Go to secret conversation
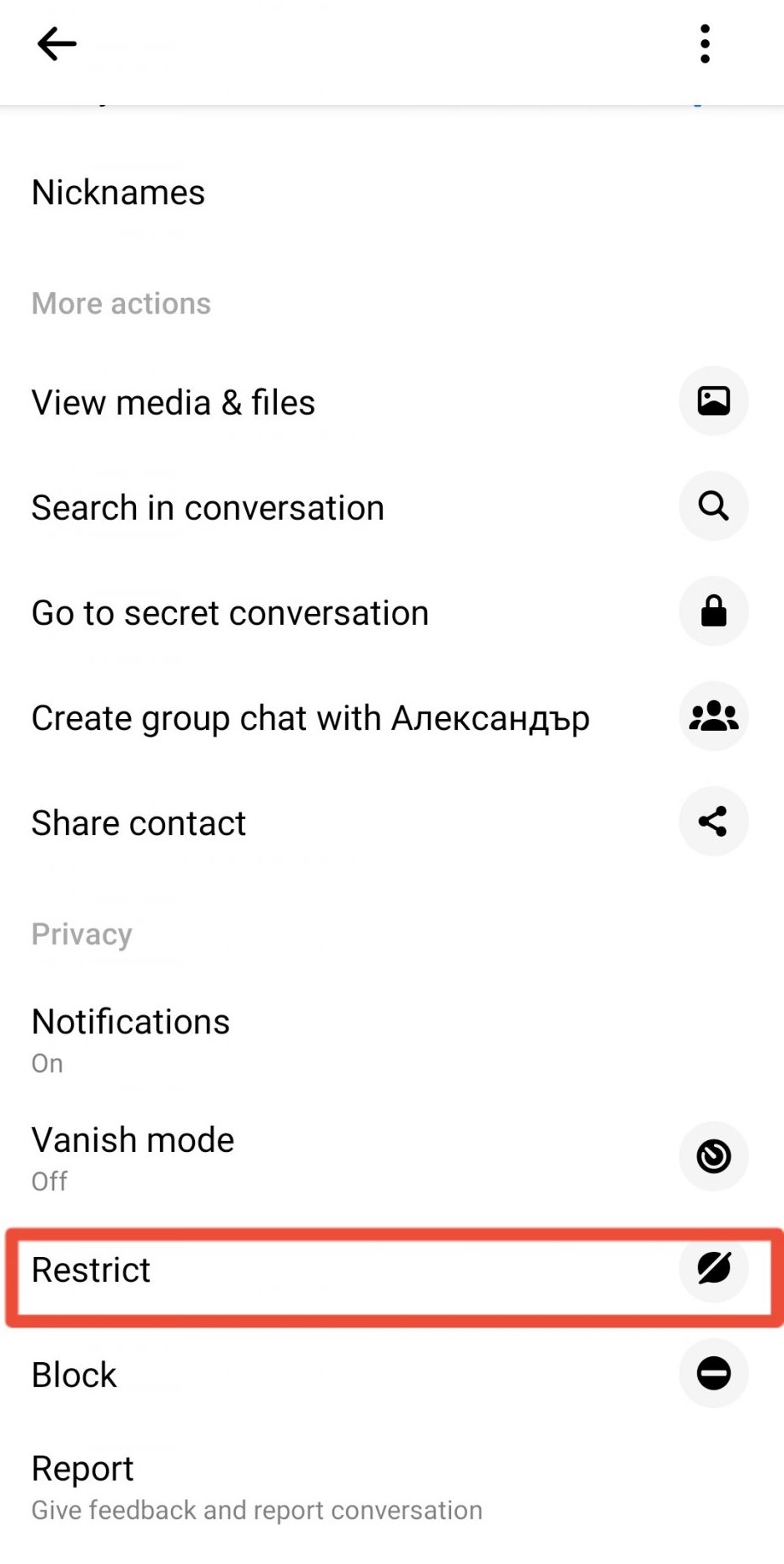The image size is (784, 1564). [230, 613]
